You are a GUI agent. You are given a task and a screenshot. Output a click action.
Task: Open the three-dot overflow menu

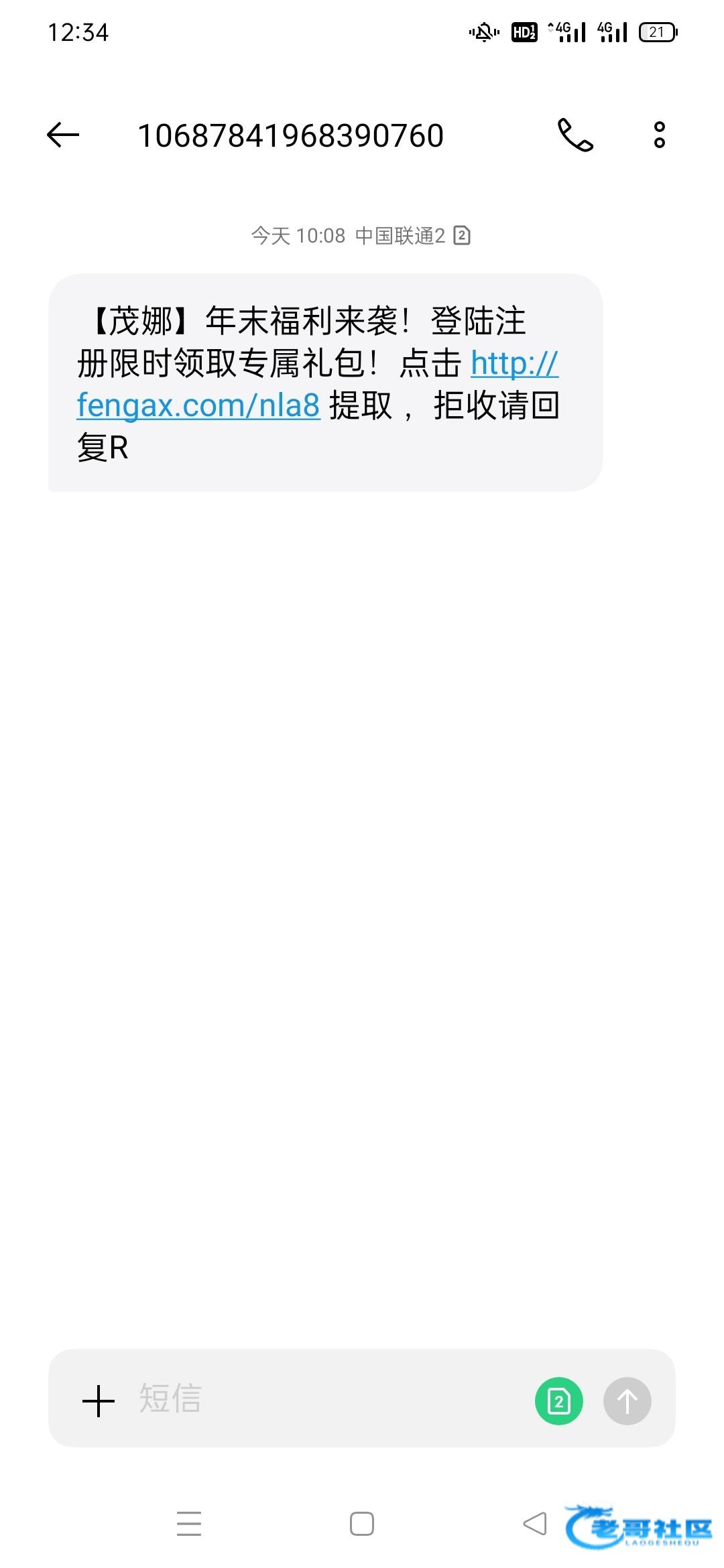pos(660,135)
